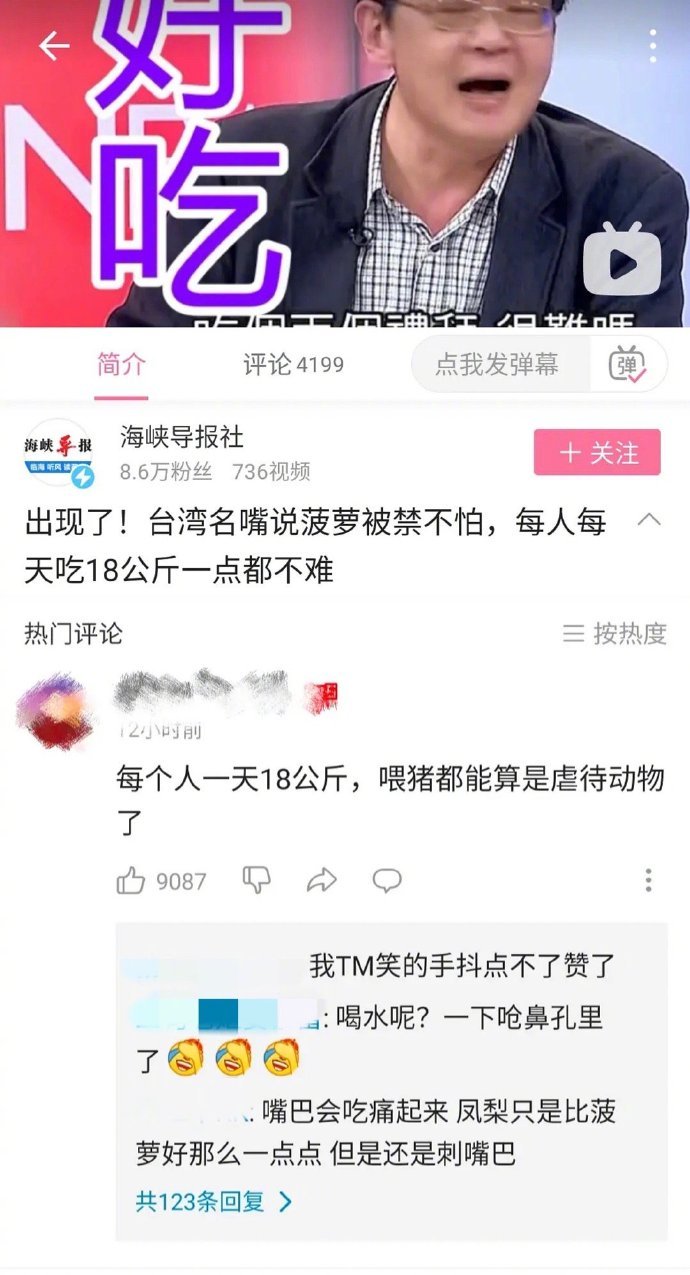Share the top comment
Screen dimensions: 690x1275
click(321, 880)
